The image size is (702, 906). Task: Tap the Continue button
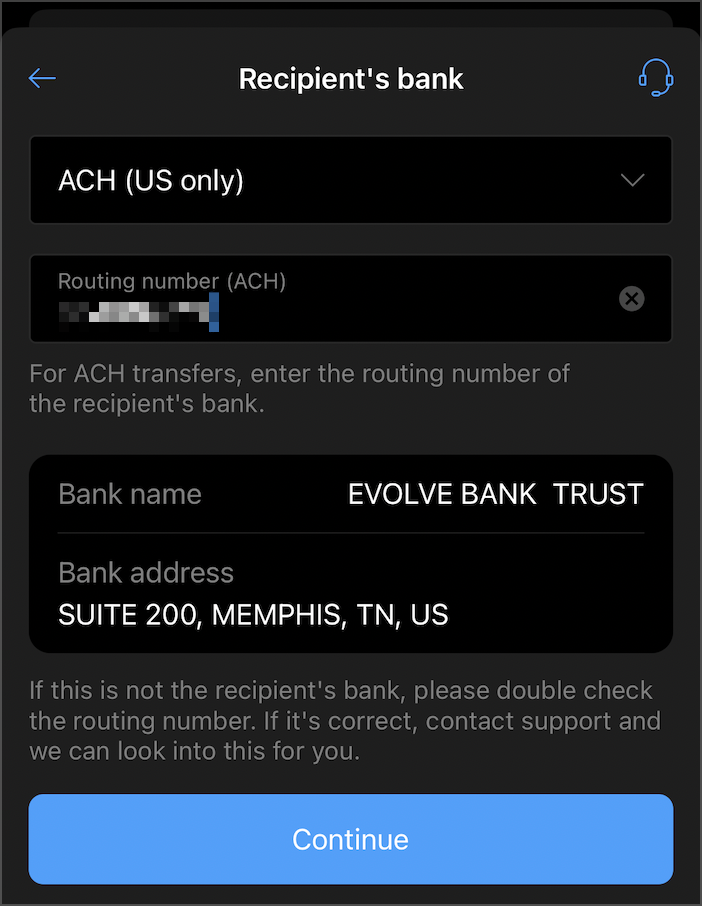[350, 839]
